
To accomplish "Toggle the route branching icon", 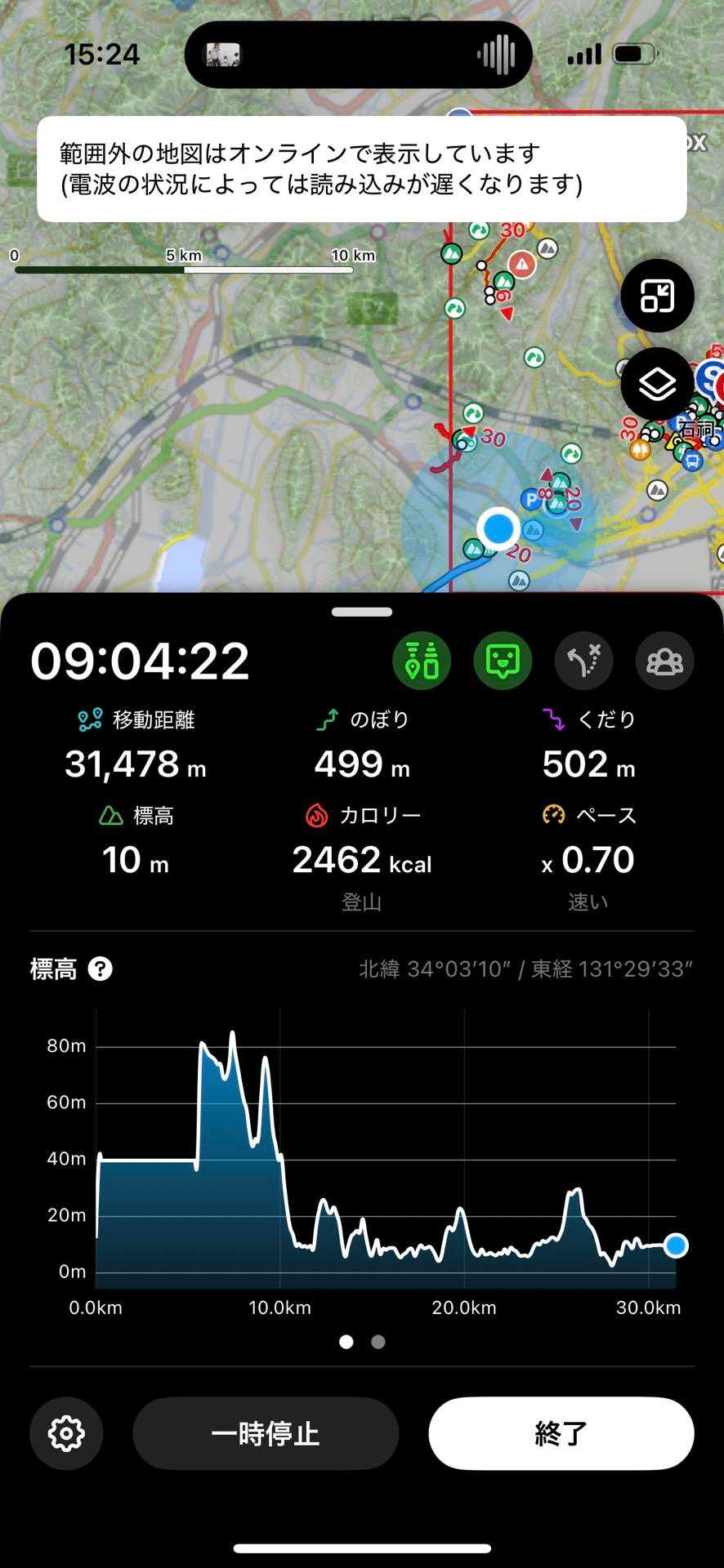I will [x=583, y=661].
